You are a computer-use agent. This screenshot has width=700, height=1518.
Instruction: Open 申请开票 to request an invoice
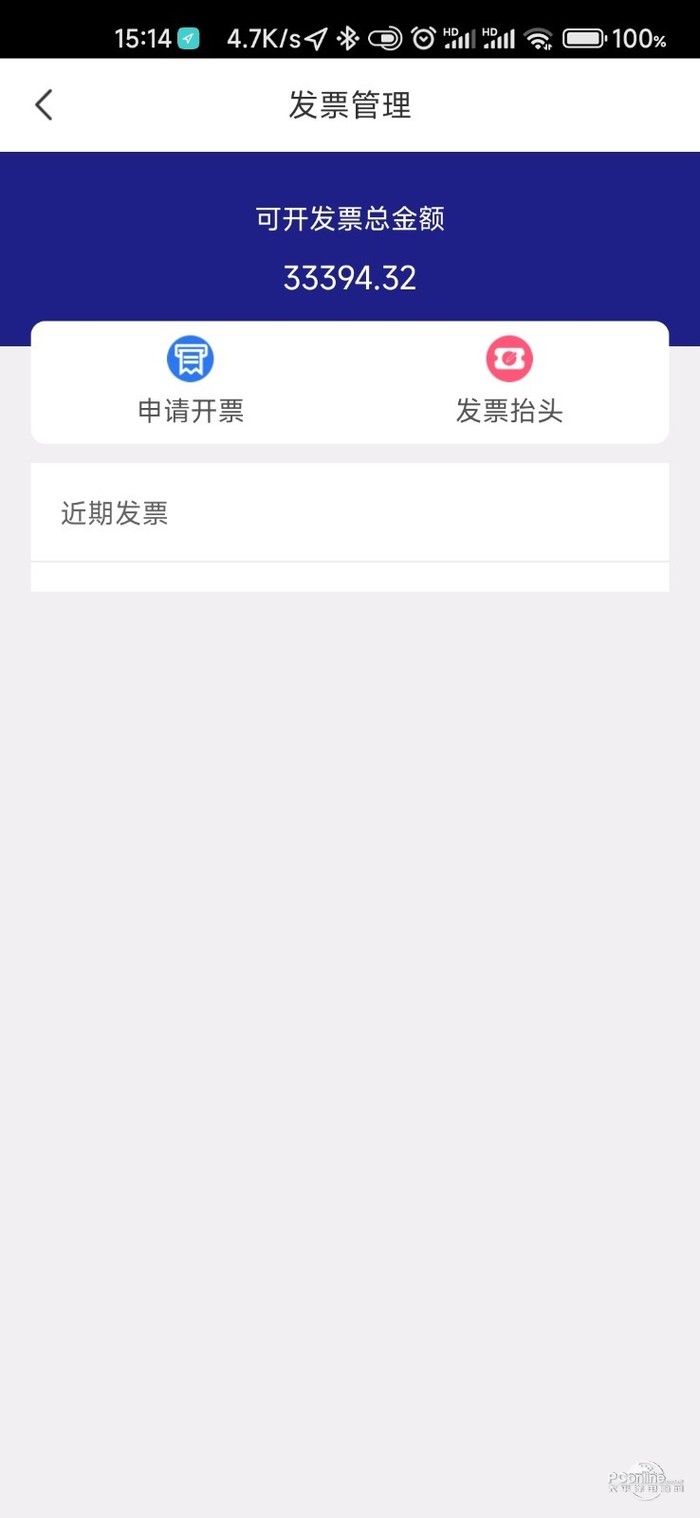click(x=190, y=382)
